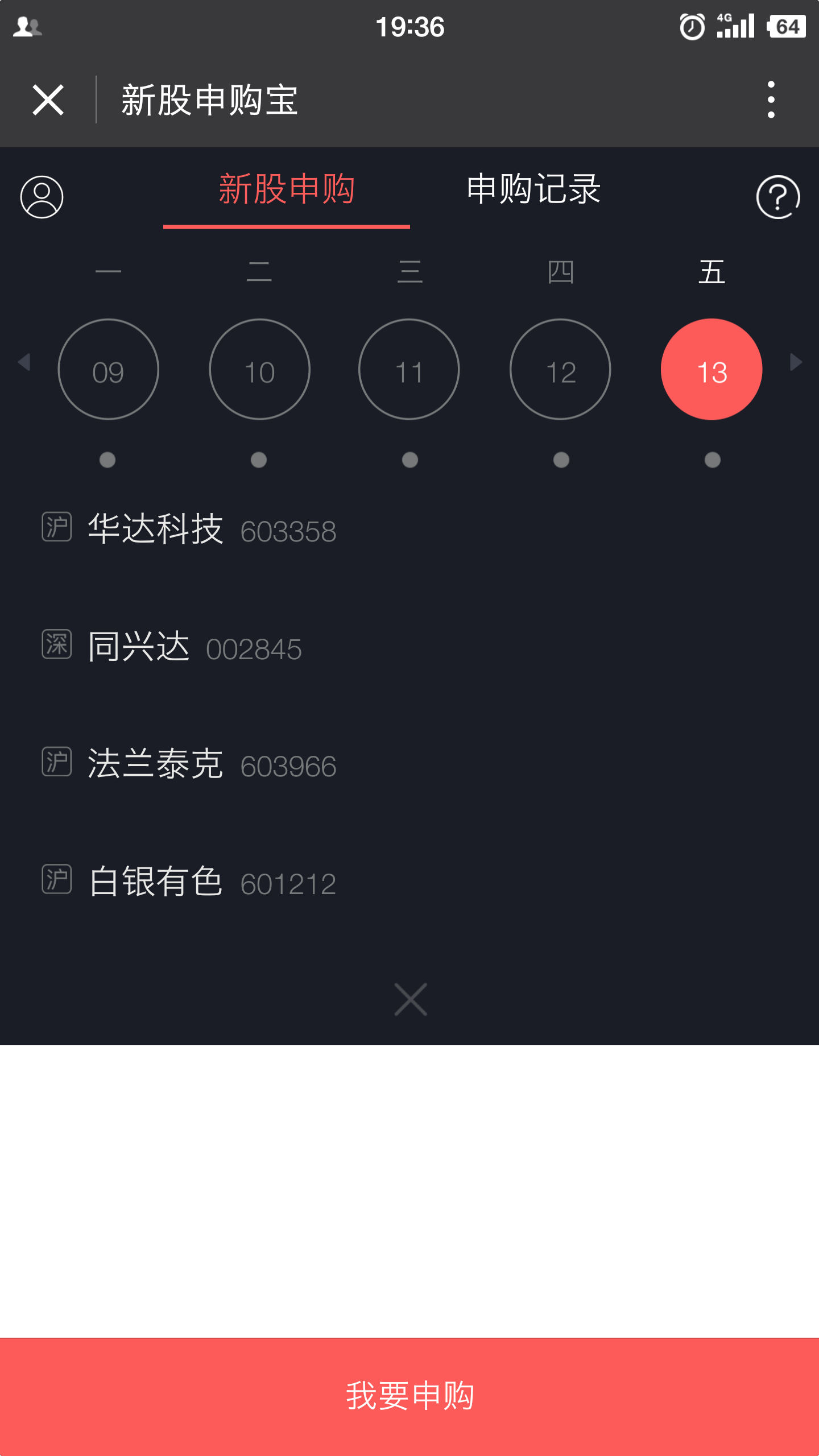Open the three-dot overflow menu
This screenshot has width=819, height=1456.
point(771,100)
